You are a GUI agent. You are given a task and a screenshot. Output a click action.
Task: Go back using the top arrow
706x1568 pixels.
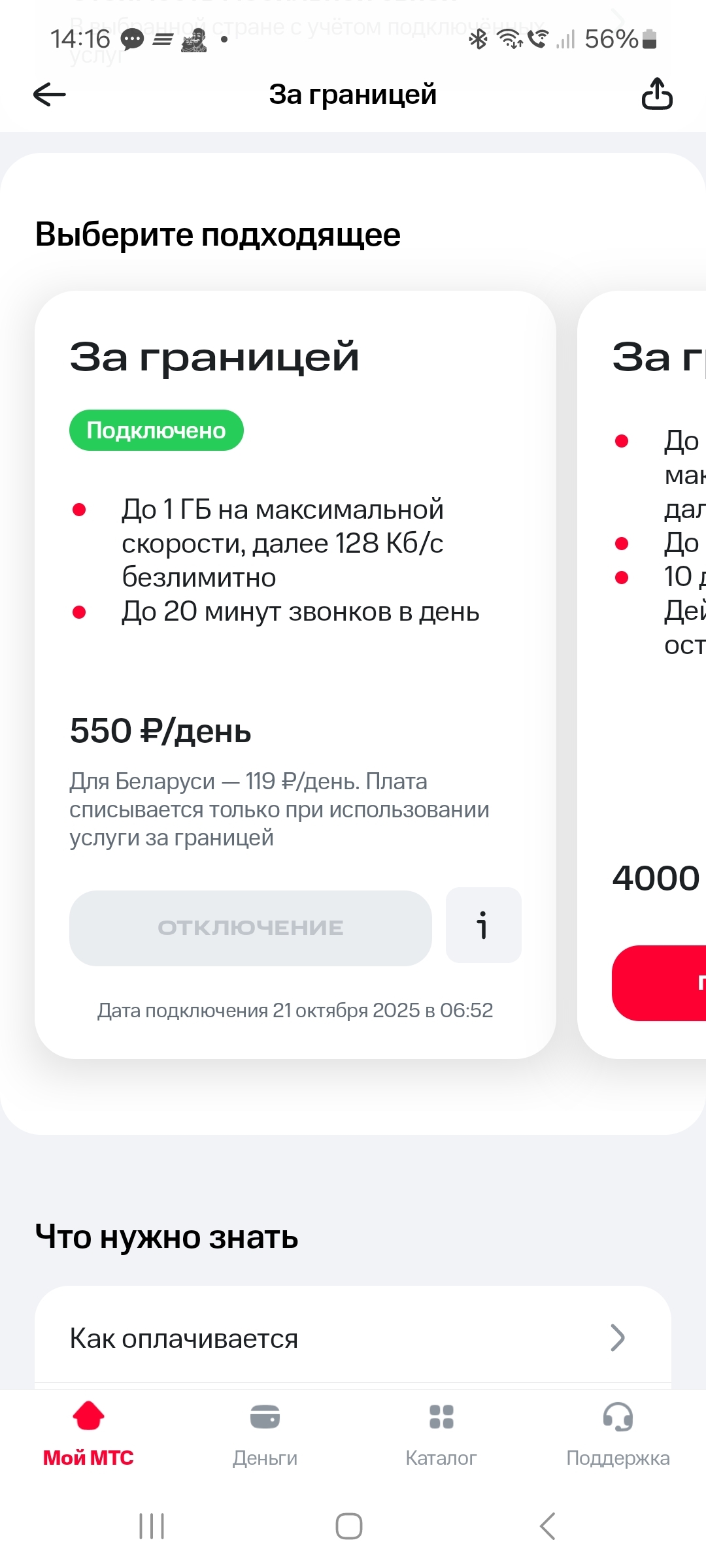pos(50,95)
